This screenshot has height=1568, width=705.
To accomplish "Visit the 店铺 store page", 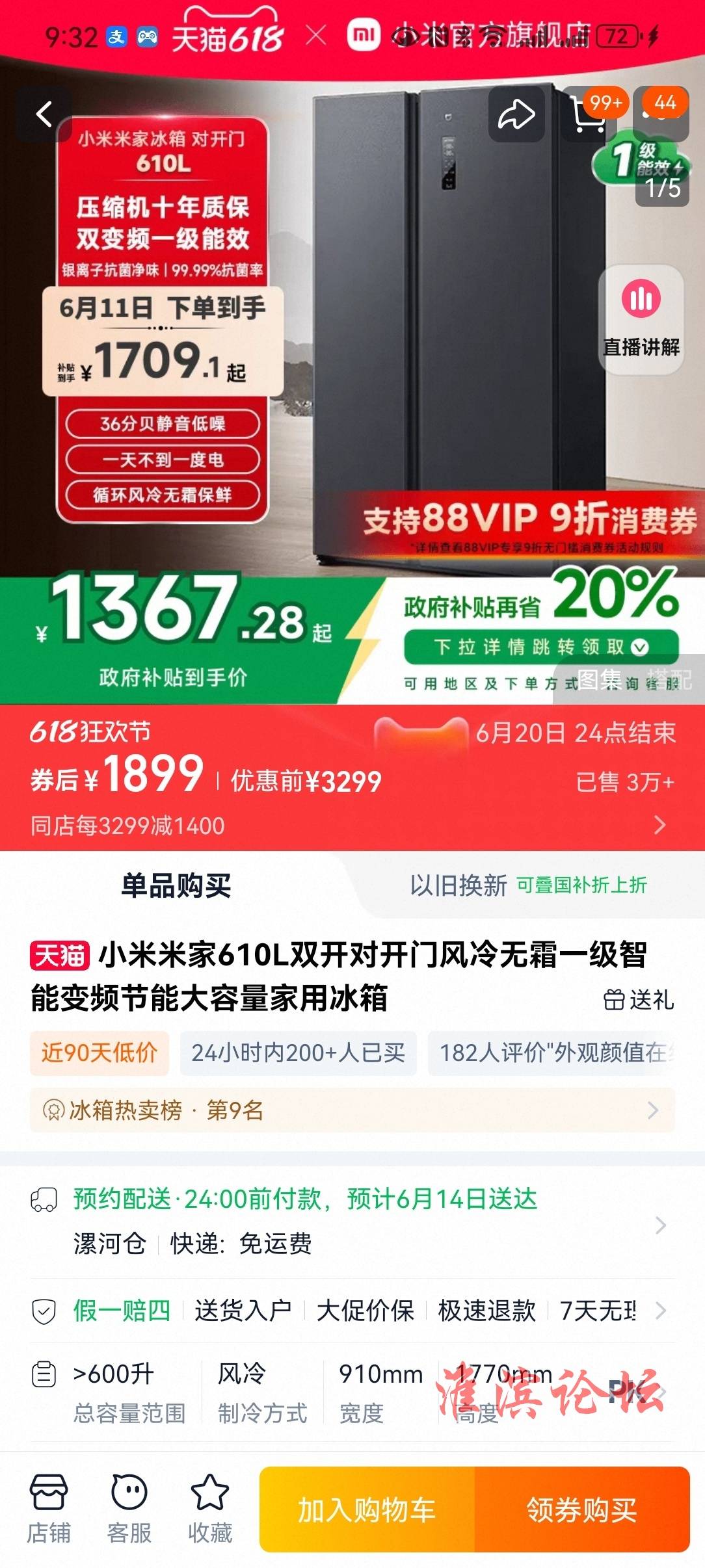I will tap(48, 1509).
